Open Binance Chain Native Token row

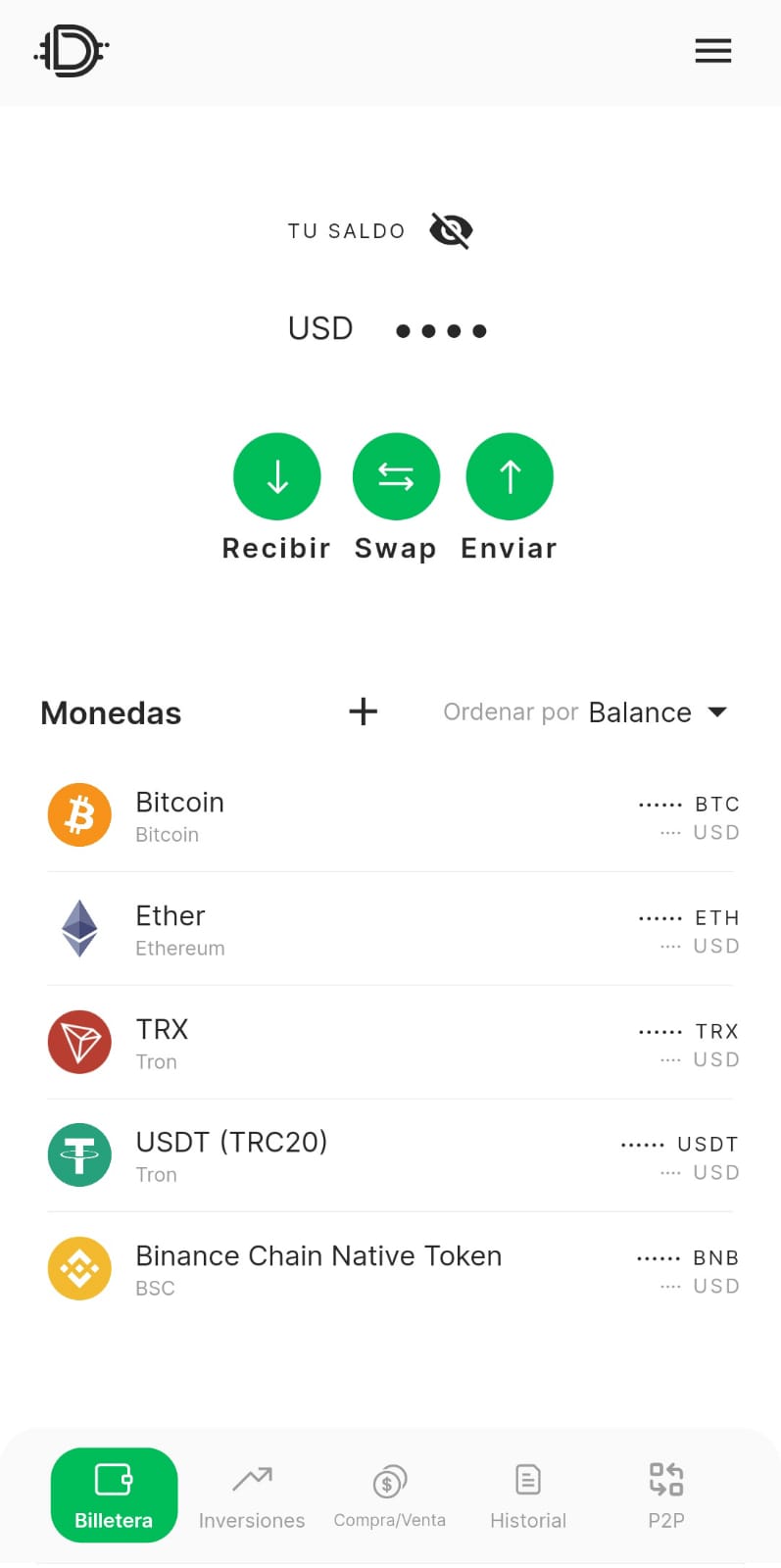390,1269
